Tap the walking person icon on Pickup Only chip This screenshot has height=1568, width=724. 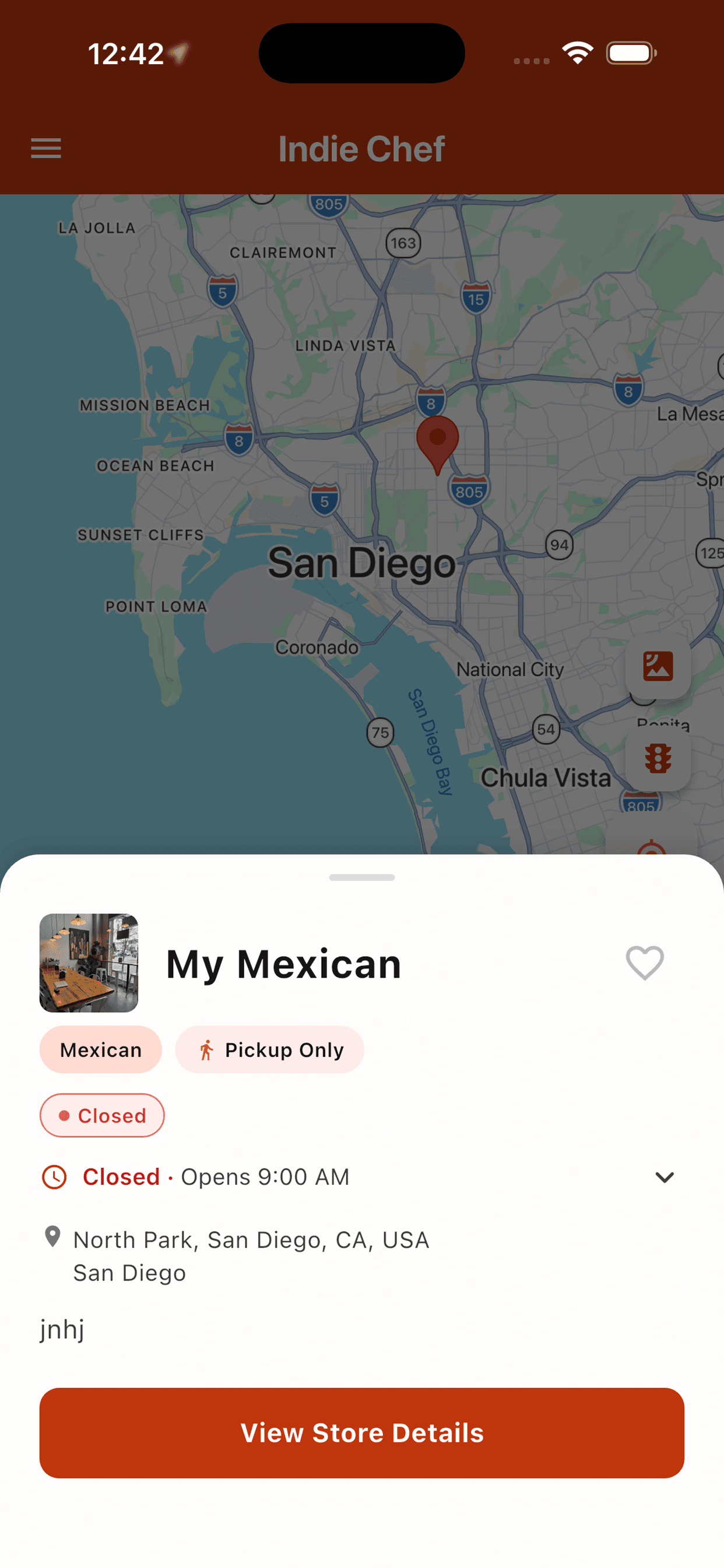(x=206, y=1049)
